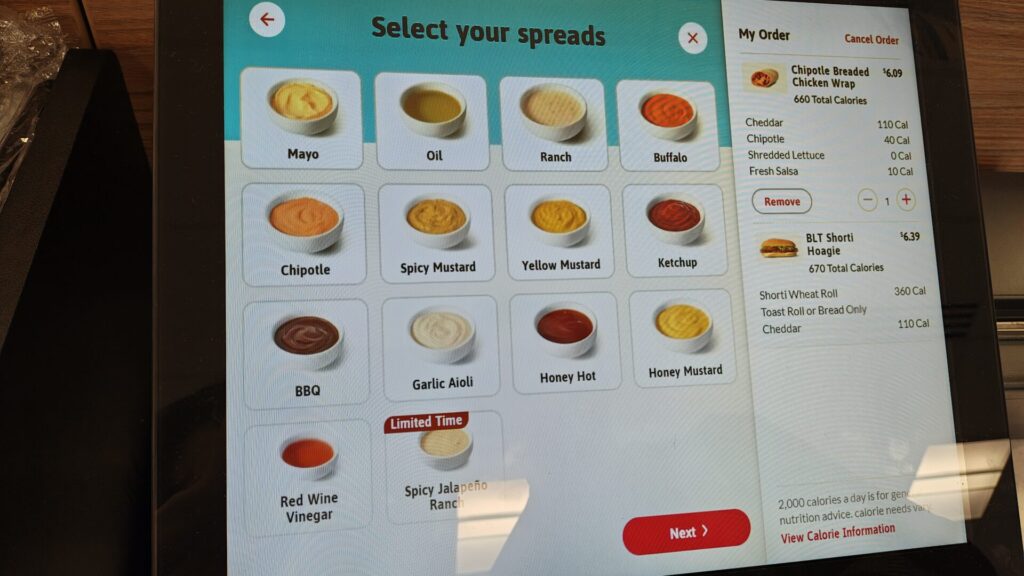Screen dimensions: 1024x576
Task: Cancel the whole order
Action: tap(871, 39)
